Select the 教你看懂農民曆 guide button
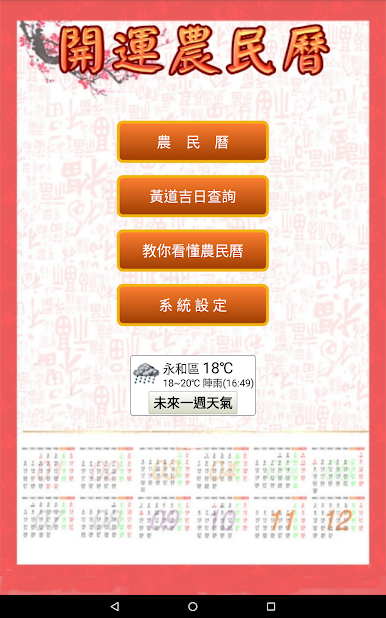Image resolution: width=386 pixels, height=618 pixels. tap(193, 251)
